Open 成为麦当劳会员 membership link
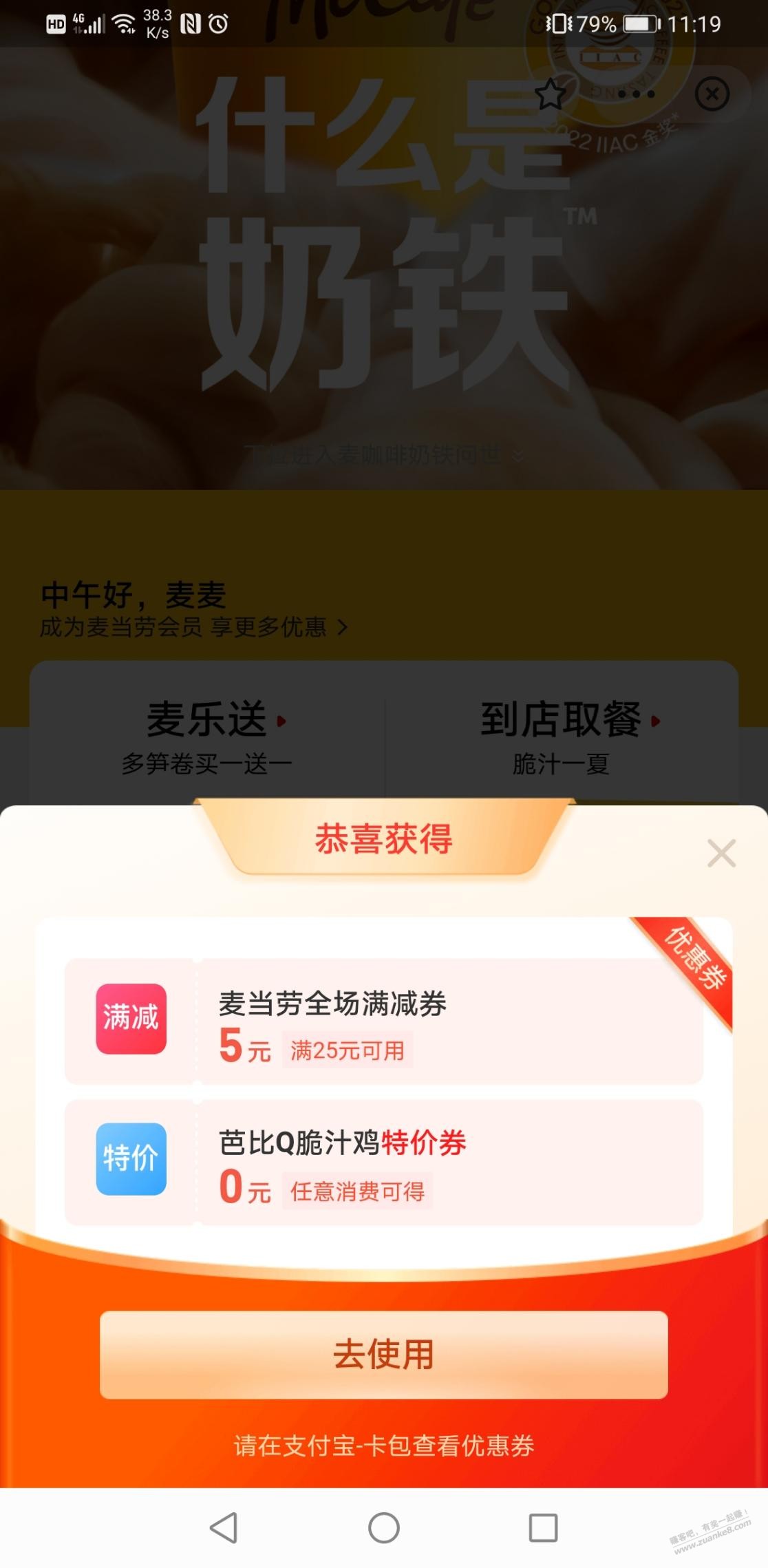This screenshot has height=1568, width=768. pyautogui.click(x=194, y=627)
